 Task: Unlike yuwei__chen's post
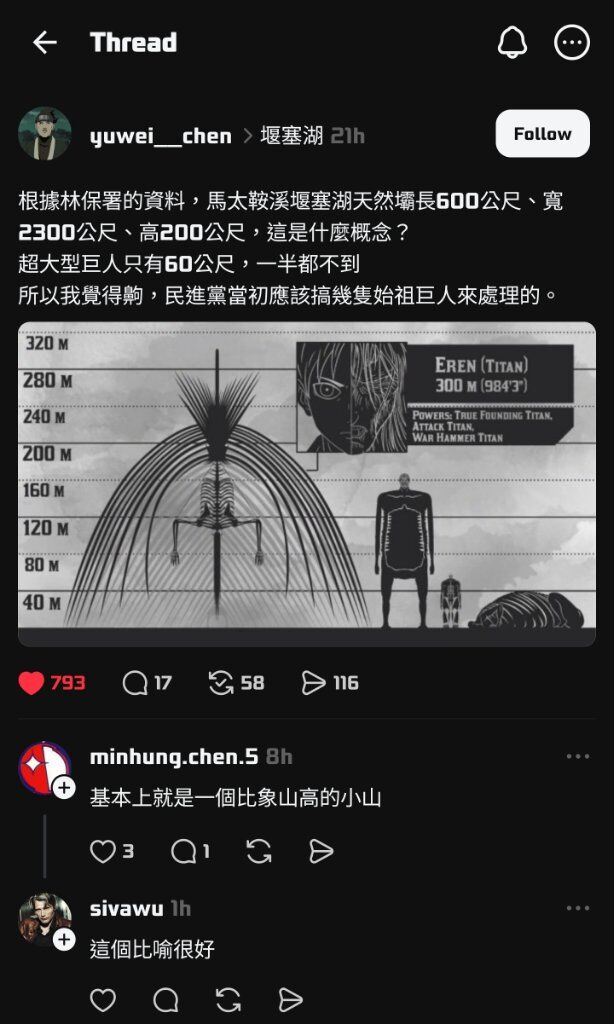pyautogui.click(x=32, y=683)
